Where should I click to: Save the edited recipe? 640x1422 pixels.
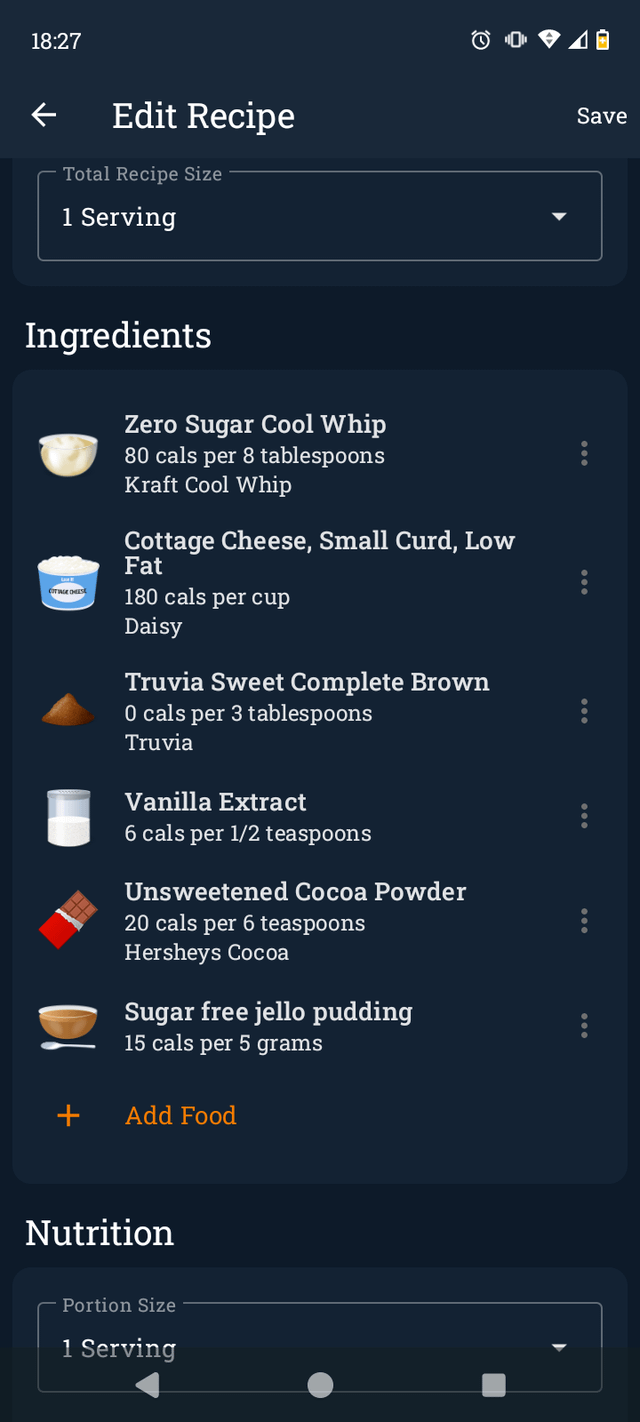602,116
